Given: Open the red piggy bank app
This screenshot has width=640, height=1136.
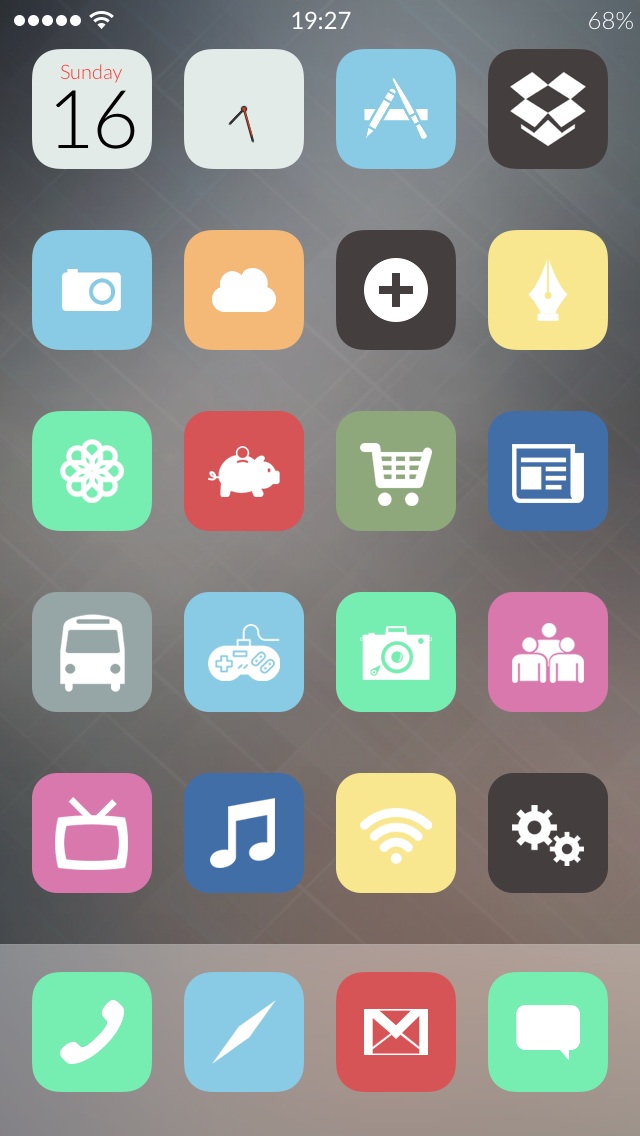Looking at the screenshot, I should point(244,471).
